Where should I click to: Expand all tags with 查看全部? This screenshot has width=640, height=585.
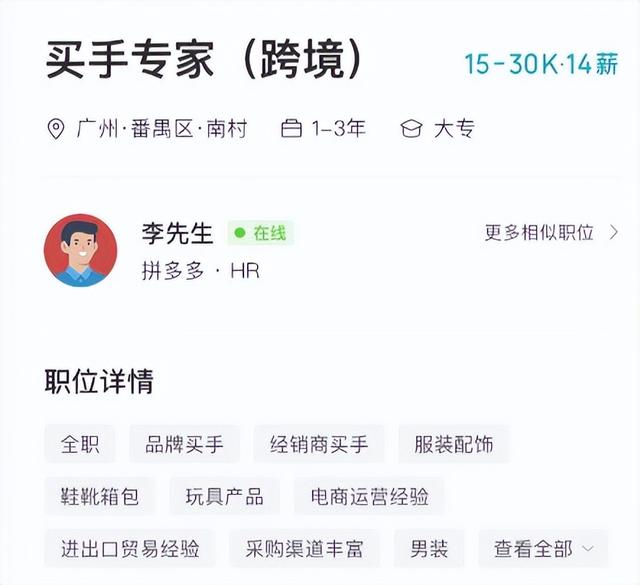pyautogui.click(x=543, y=549)
